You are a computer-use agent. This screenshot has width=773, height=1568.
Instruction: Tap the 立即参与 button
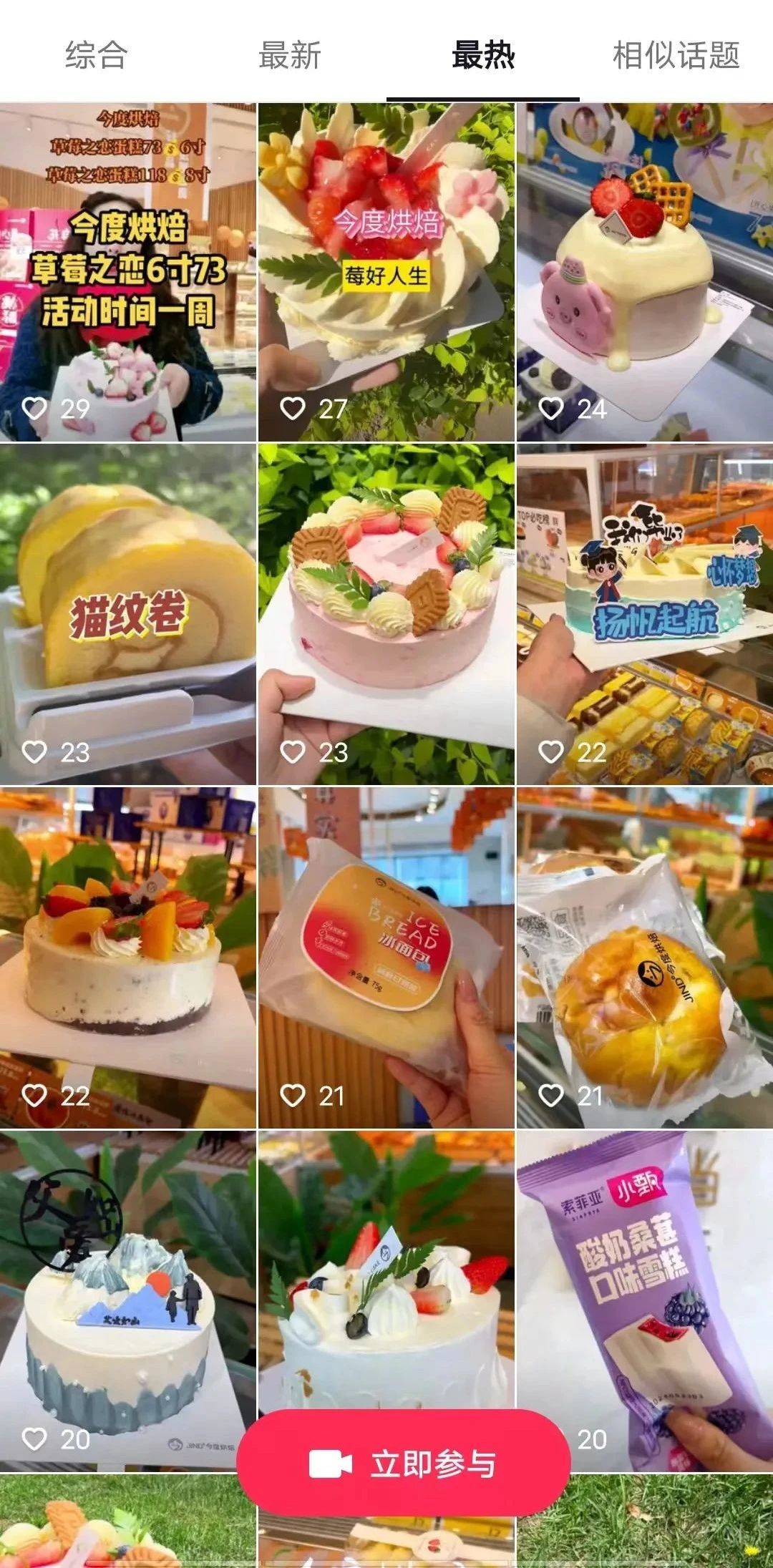click(403, 1464)
